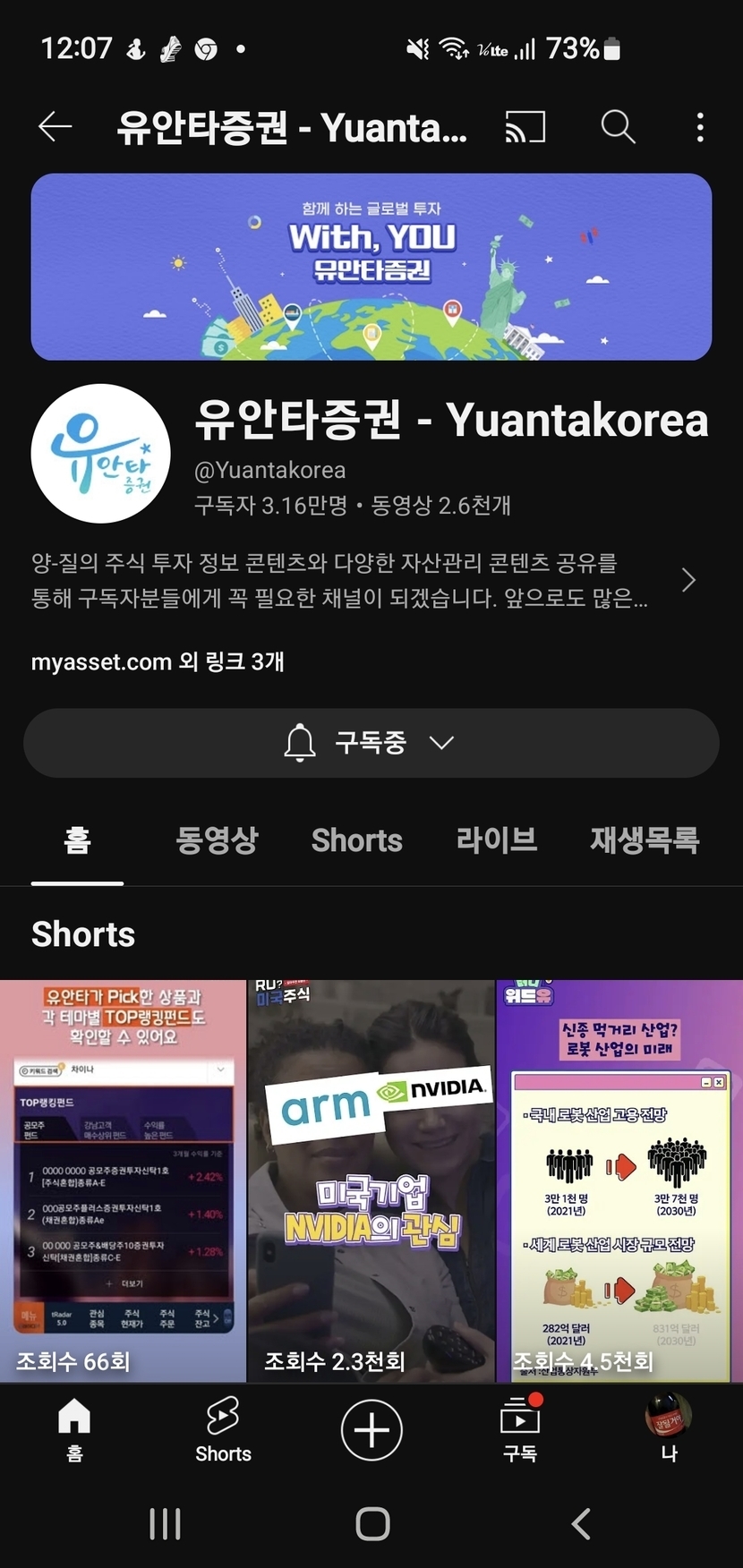This screenshot has width=743, height=1568.
Task: Play the TOP랭킹펀드 Short with 66 views
Action: 123,1180
